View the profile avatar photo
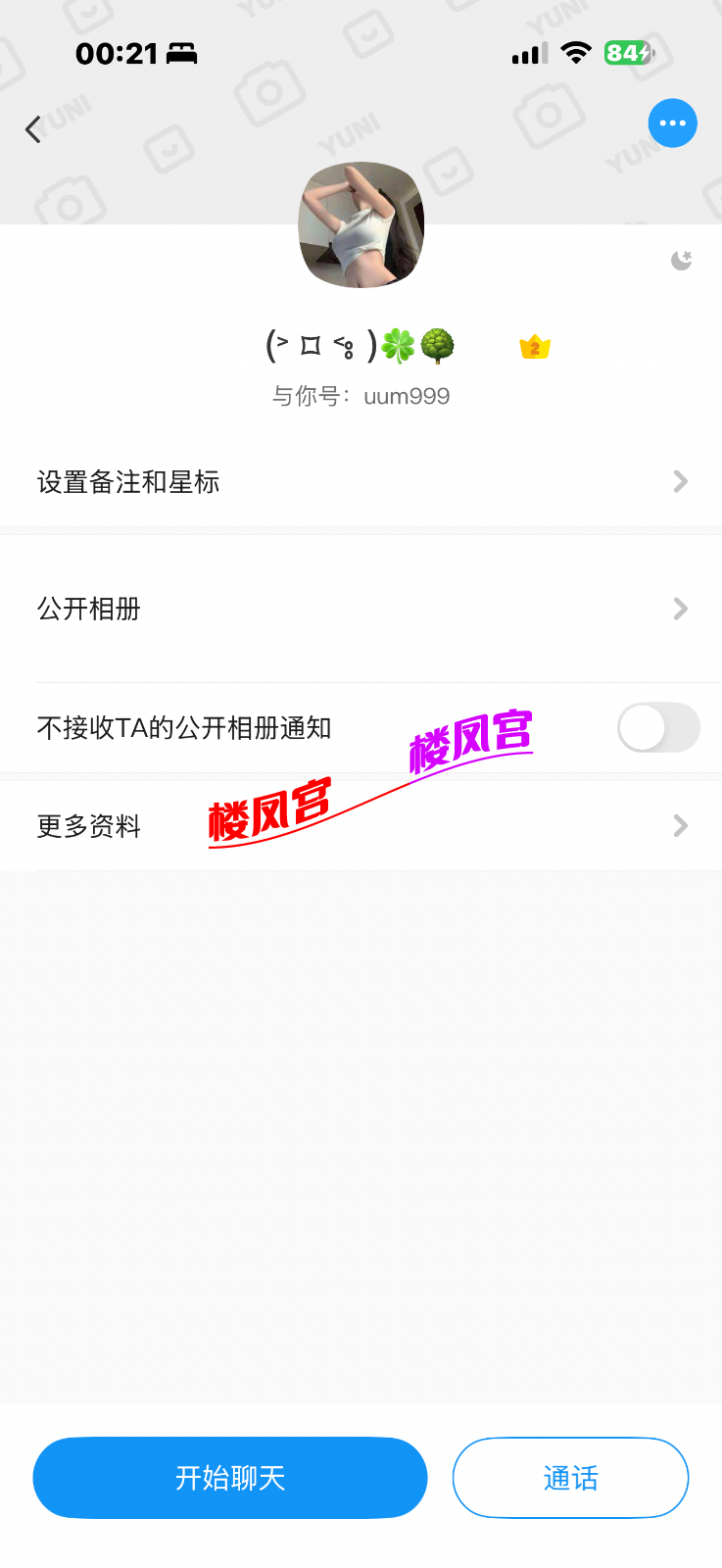 pos(361,224)
